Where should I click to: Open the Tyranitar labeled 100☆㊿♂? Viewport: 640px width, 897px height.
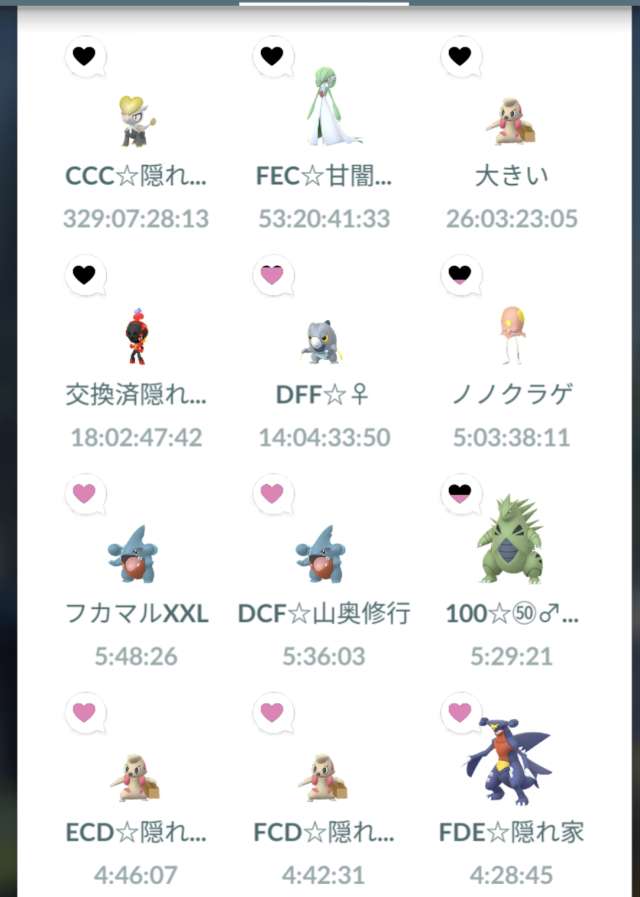coord(511,540)
